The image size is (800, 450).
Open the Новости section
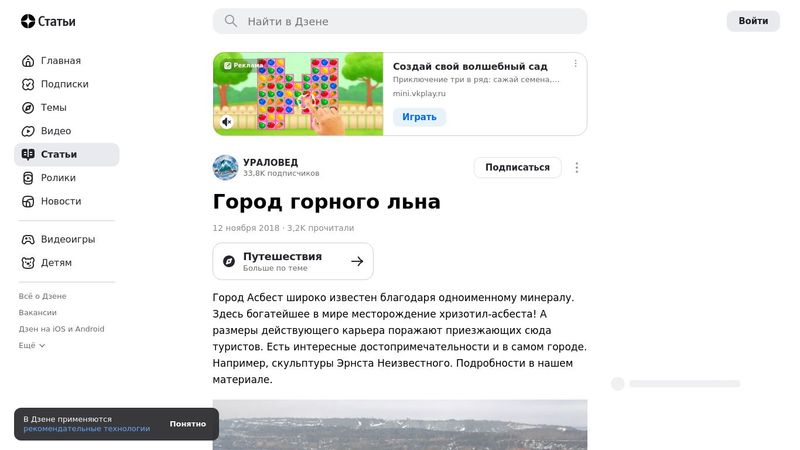[x=61, y=201]
